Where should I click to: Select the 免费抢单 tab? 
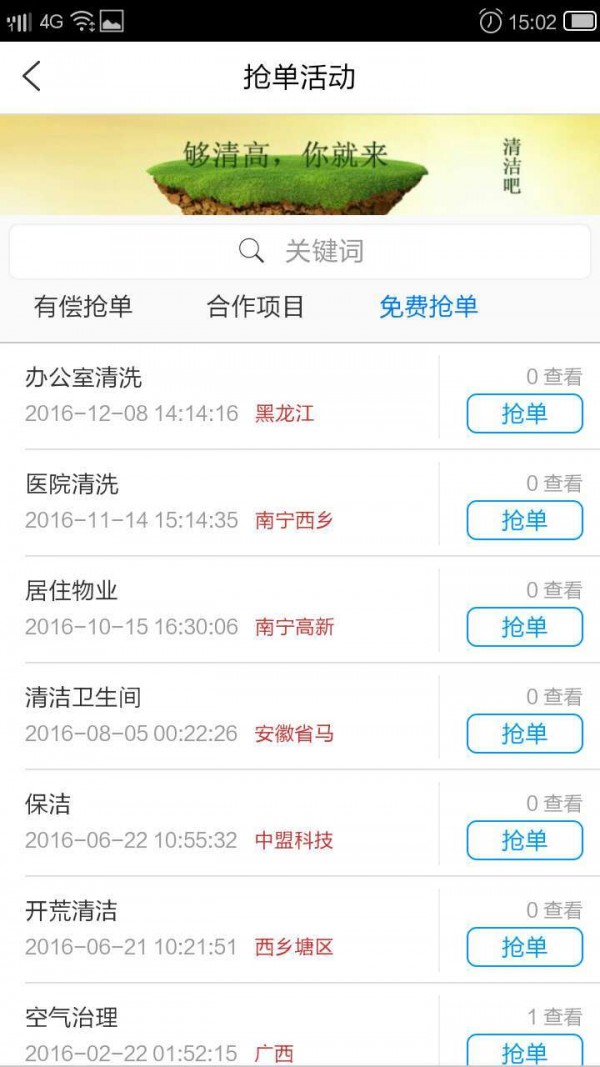tap(428, 307)
